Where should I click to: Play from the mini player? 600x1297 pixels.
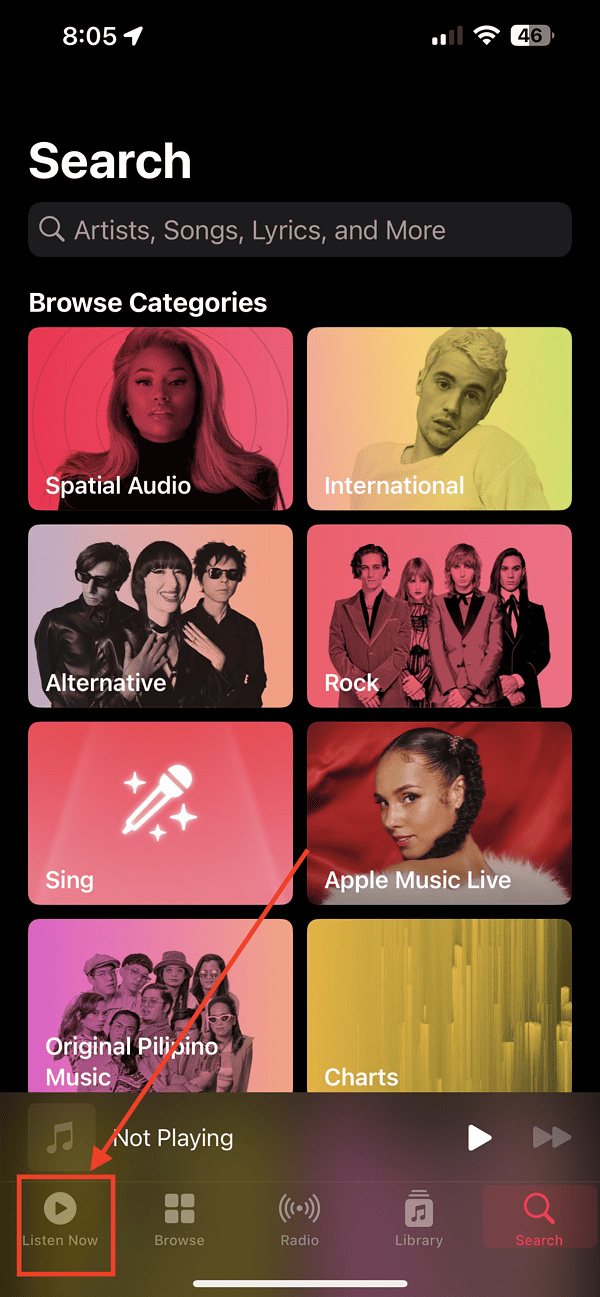point(480,1137)
